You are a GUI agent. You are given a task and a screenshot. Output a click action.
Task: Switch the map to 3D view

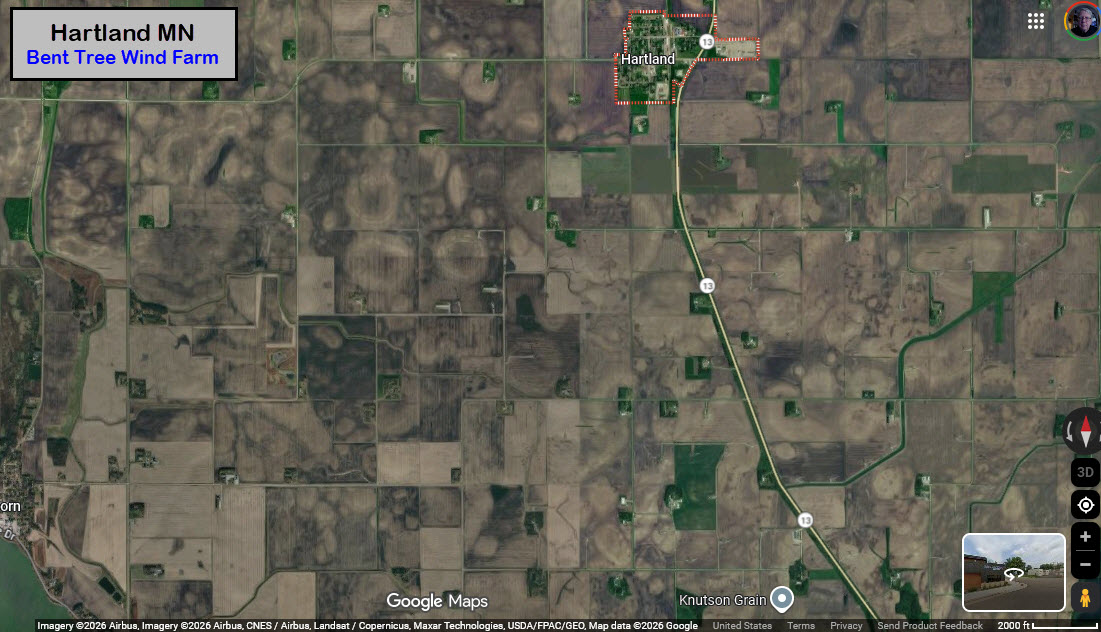click(x=1085, y=472)
